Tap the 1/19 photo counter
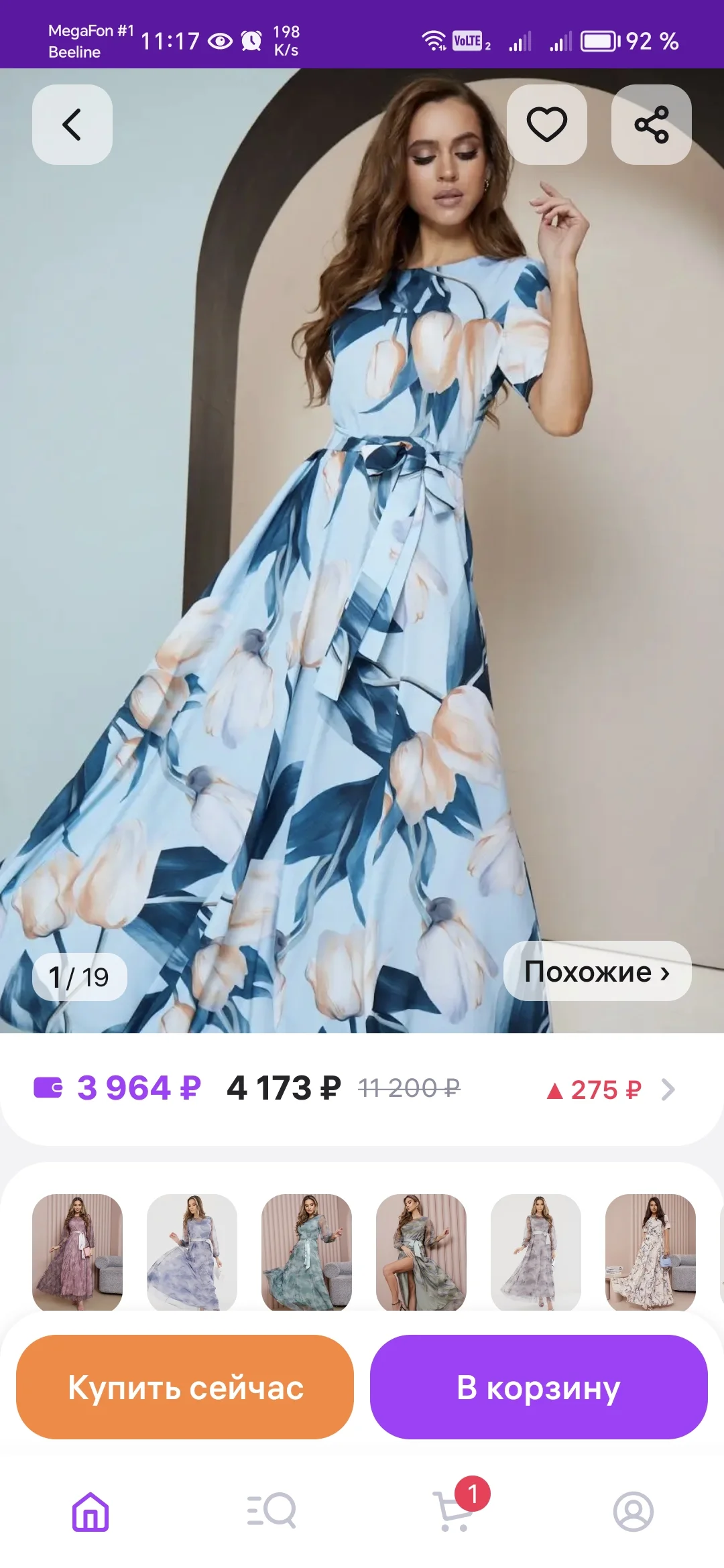 tap(78, 977)
